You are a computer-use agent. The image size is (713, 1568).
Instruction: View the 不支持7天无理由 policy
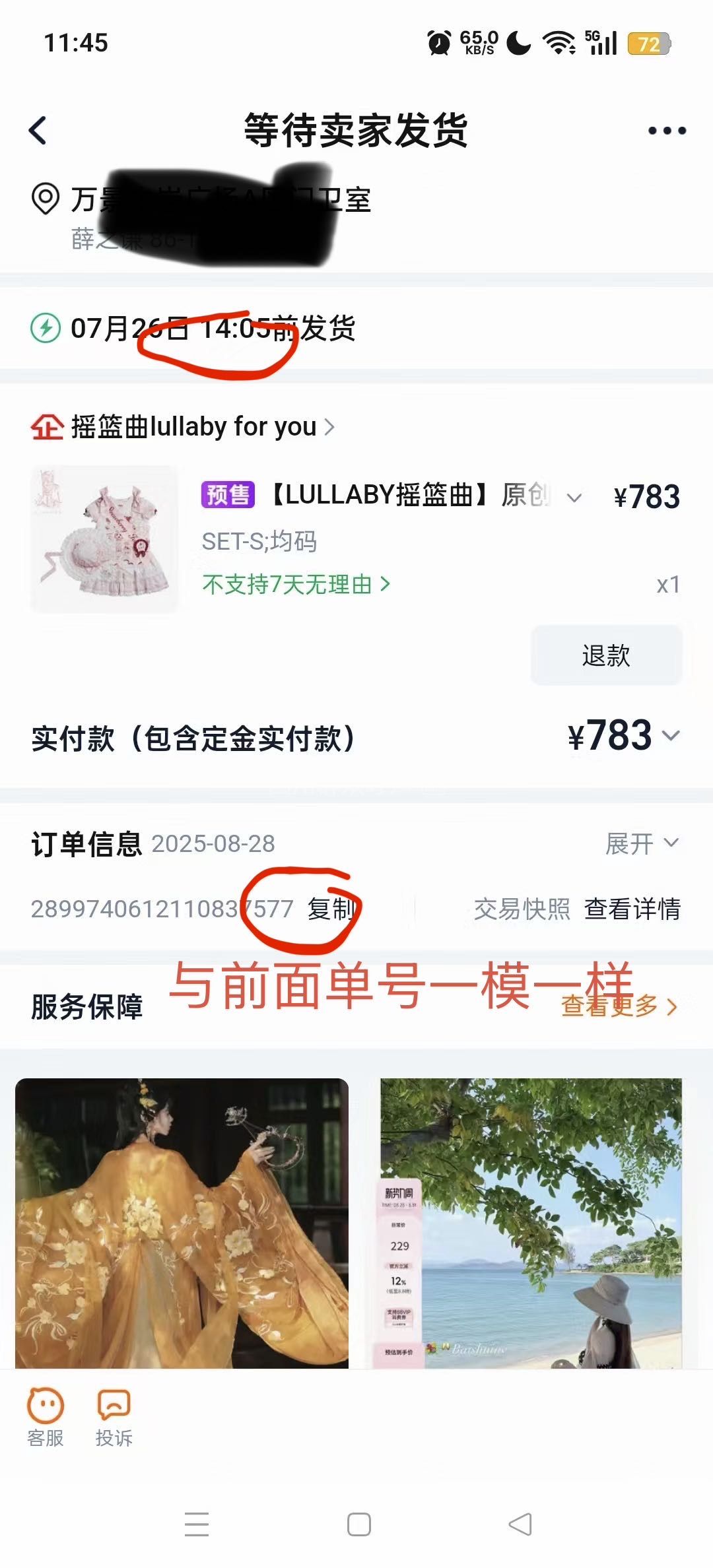(x=295, y=584)
